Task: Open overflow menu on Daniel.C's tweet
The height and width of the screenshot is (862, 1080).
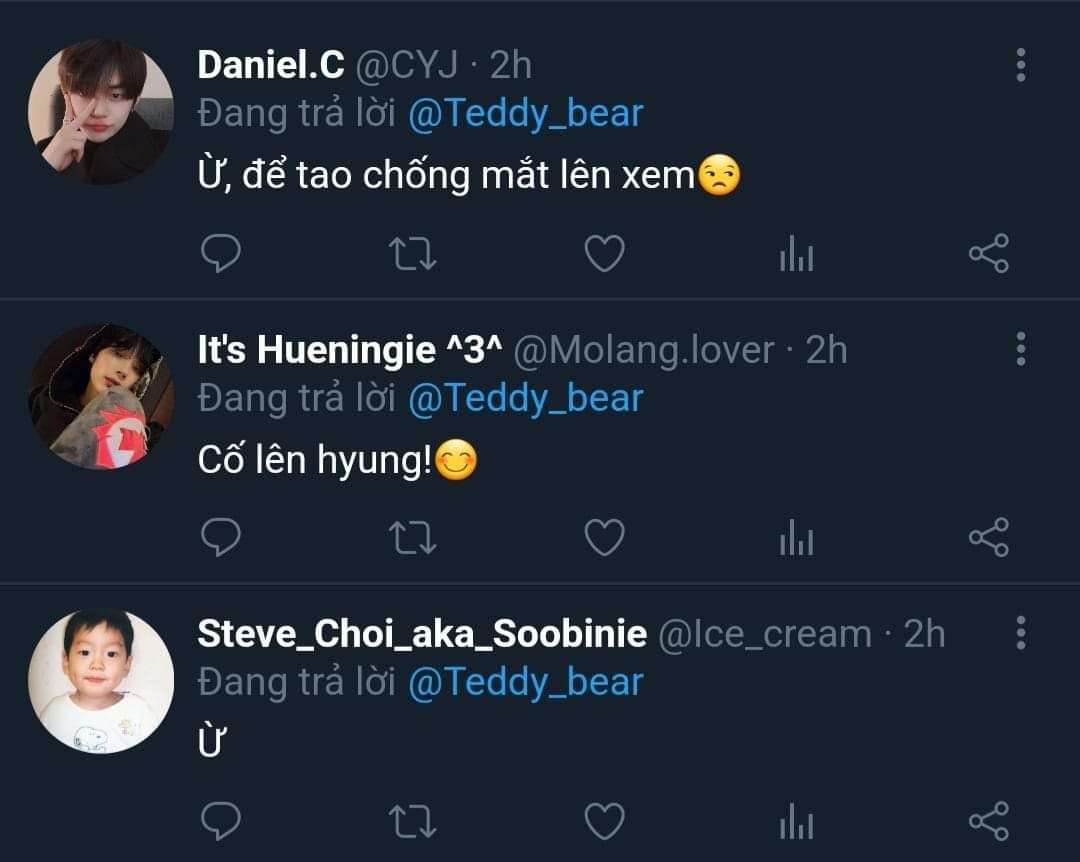Action: (1020, 65)
